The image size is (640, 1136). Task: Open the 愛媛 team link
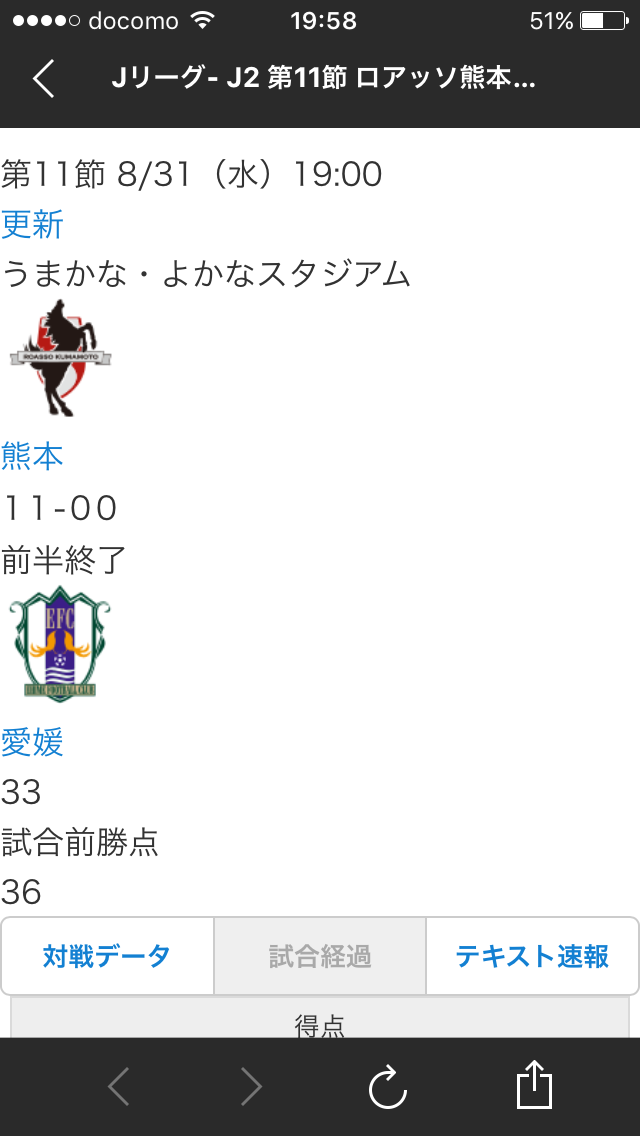coord(33,743)
